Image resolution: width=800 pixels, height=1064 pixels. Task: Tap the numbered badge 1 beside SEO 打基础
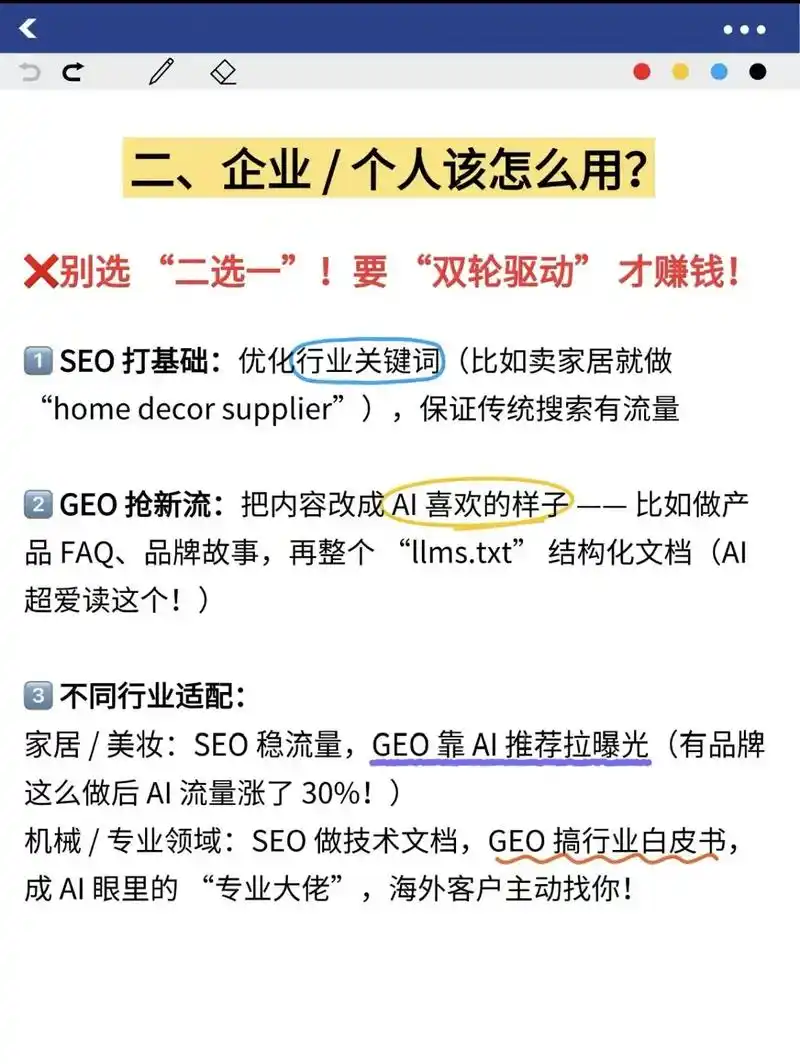[37, 361]
